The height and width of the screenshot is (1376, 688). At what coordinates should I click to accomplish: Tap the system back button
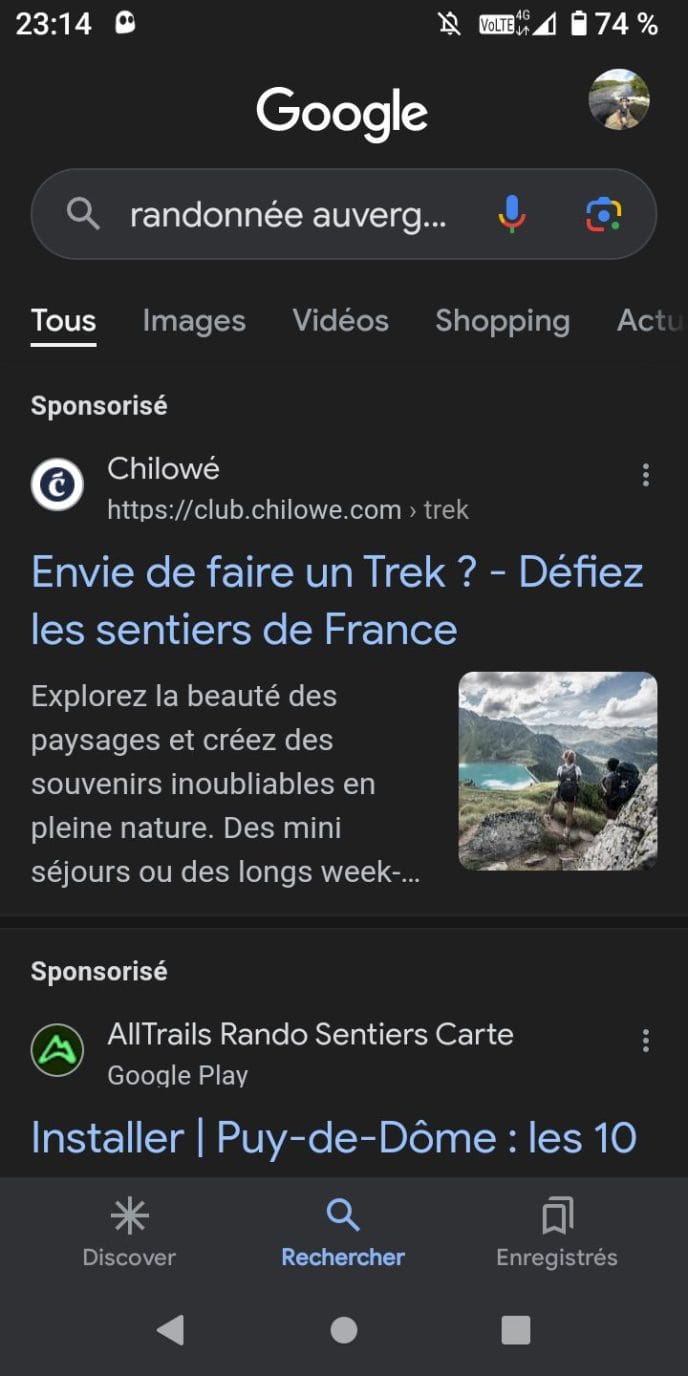(x=171, y=1329)
